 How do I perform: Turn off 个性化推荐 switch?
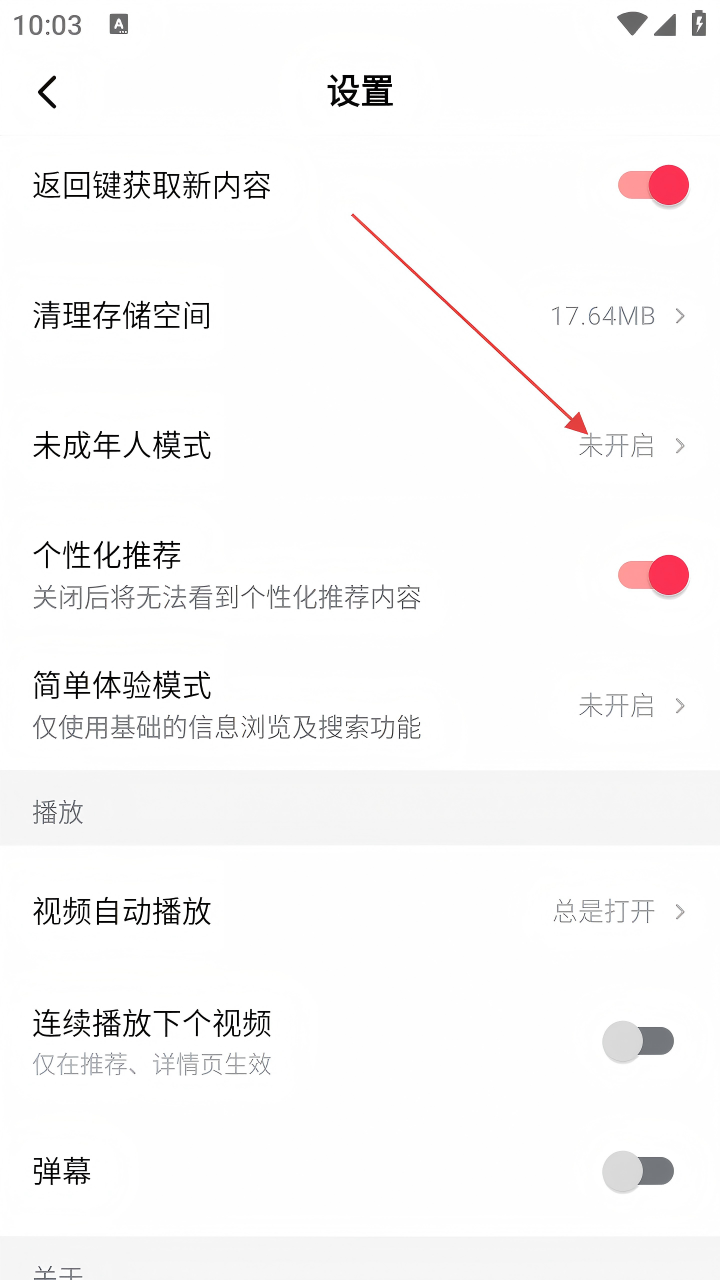click(653, 575)
